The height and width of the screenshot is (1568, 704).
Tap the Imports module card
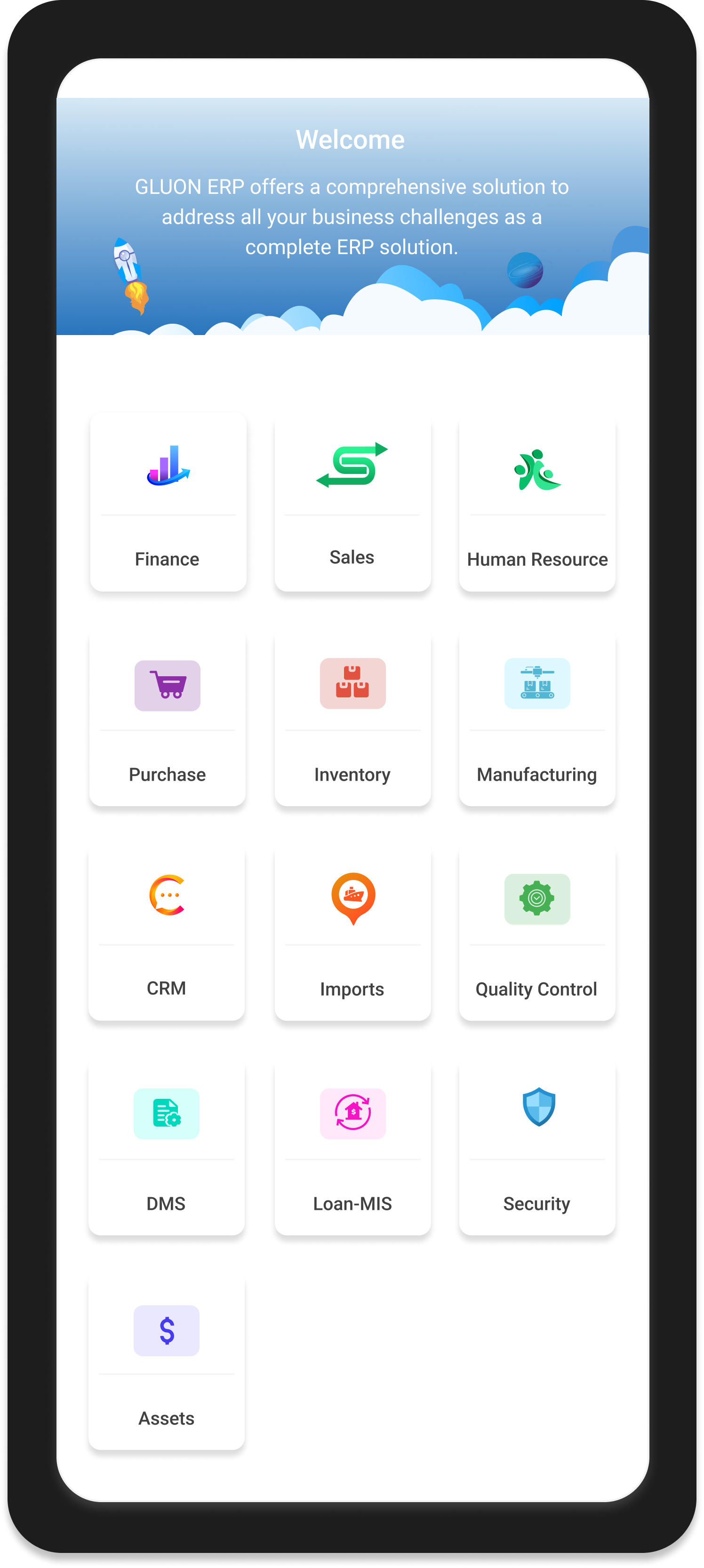coord(352,932)
